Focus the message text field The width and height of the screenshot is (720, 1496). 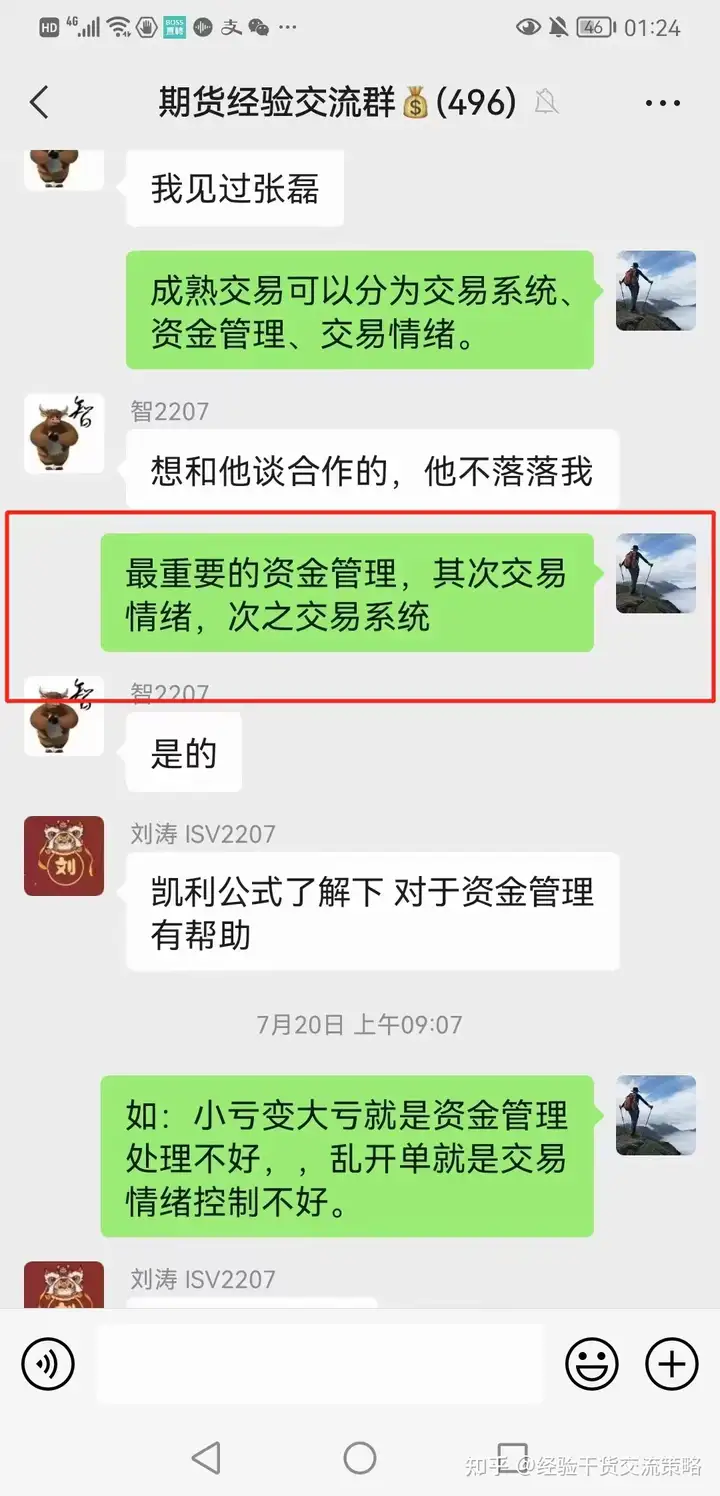[319, 1364]
